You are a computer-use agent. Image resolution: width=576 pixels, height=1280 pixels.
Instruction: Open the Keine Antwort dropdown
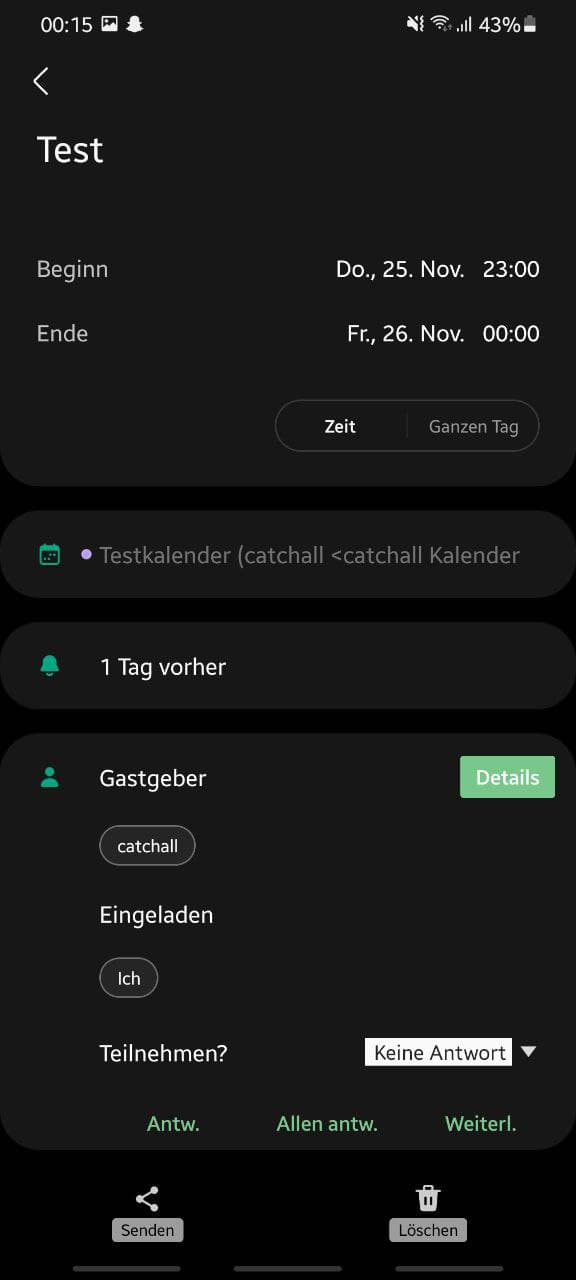[x=451, y=1052]
